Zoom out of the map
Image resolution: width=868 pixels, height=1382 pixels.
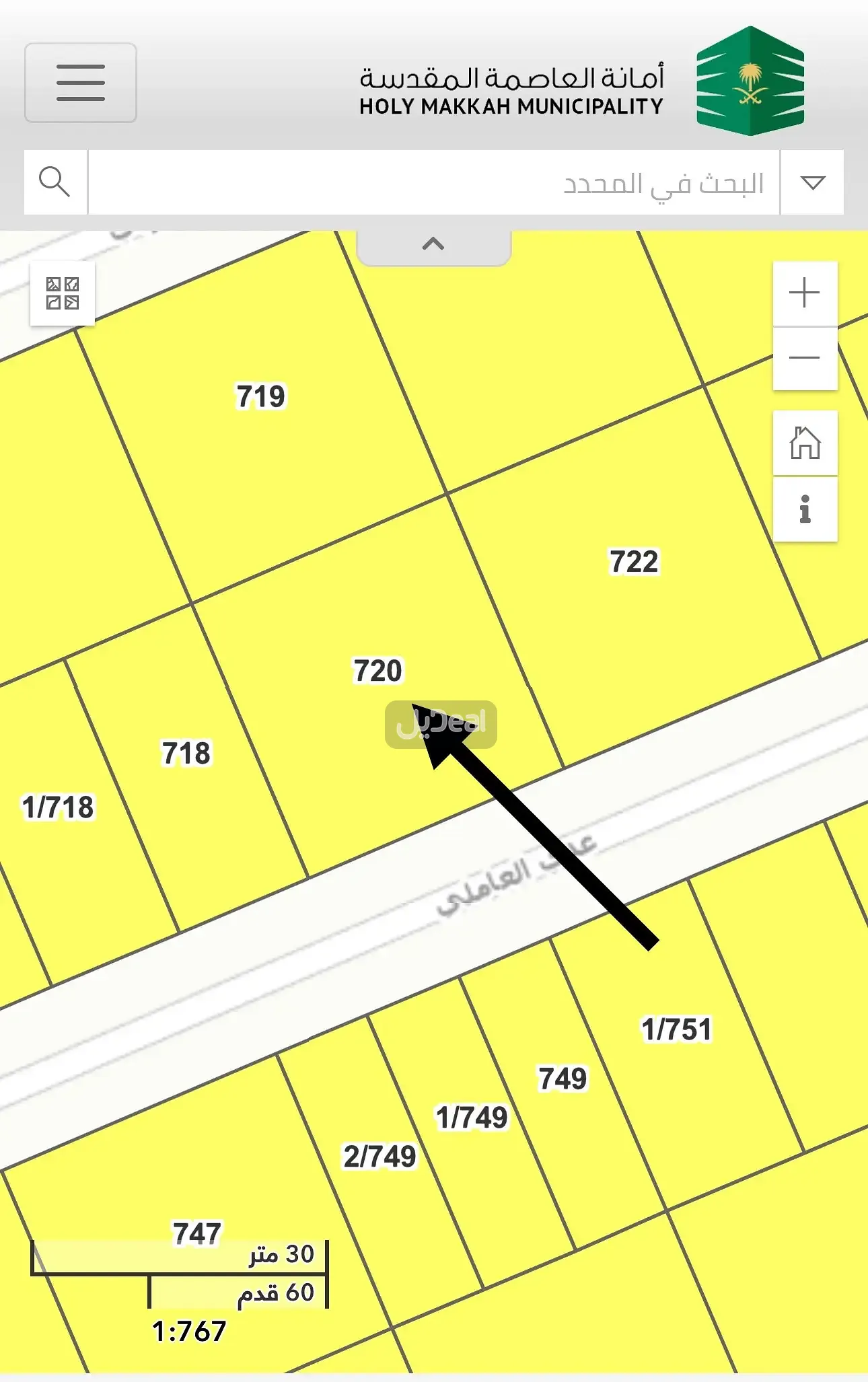(x=805, y=358)
